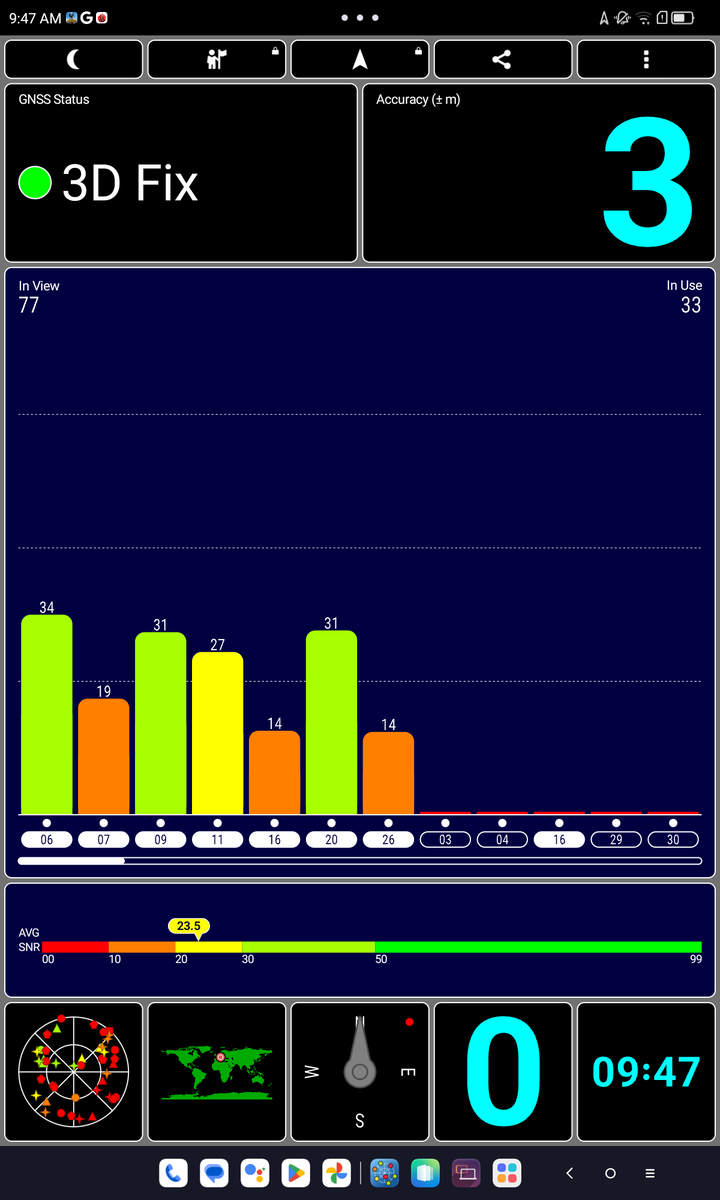This screenshot has width=720, height=1200.
Task: Go back using the system back button
Action: pyautogui.click(x=570, y=1173)
